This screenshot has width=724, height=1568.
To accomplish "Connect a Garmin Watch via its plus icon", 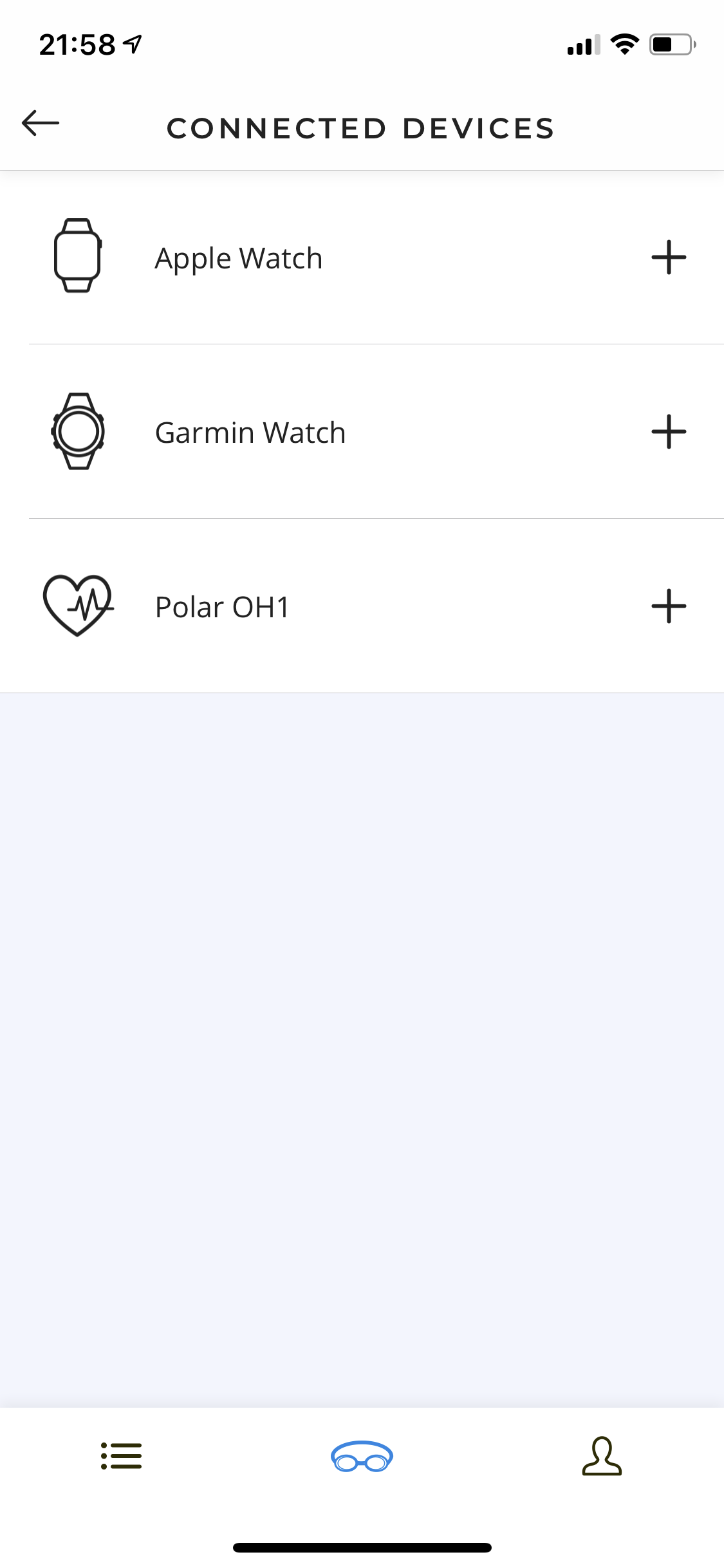I will click(x=669, y=432).
